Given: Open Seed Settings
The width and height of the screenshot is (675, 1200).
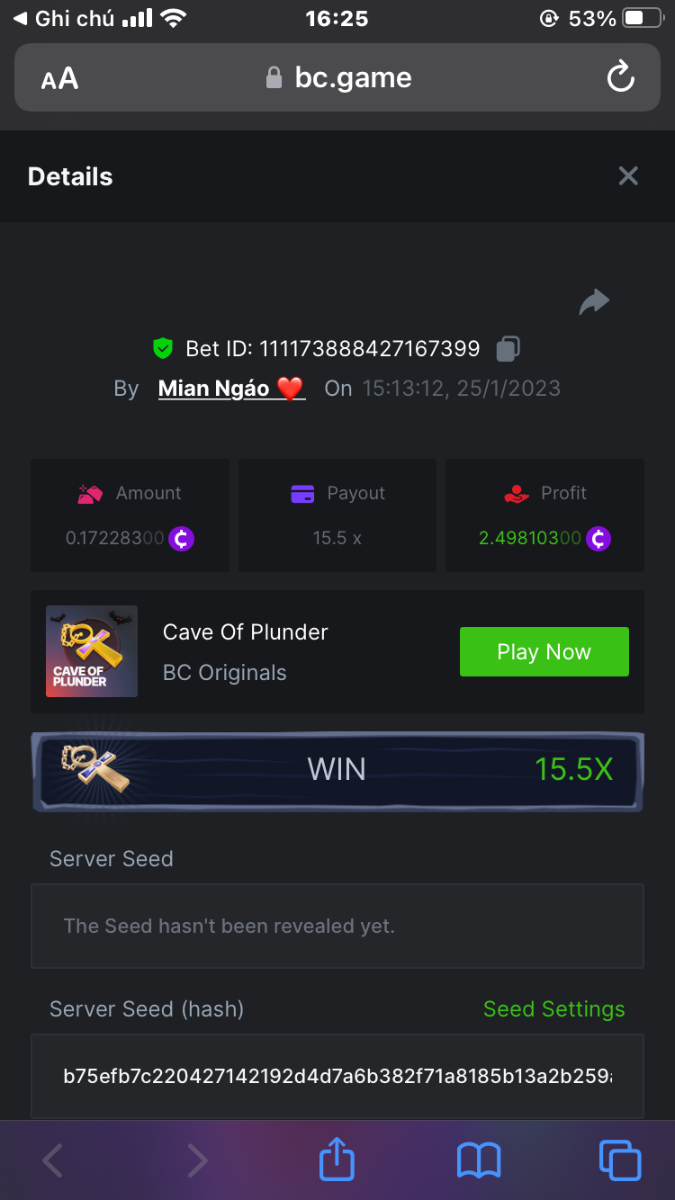Looking at the screenshot, I should [x=554, y=1009].
